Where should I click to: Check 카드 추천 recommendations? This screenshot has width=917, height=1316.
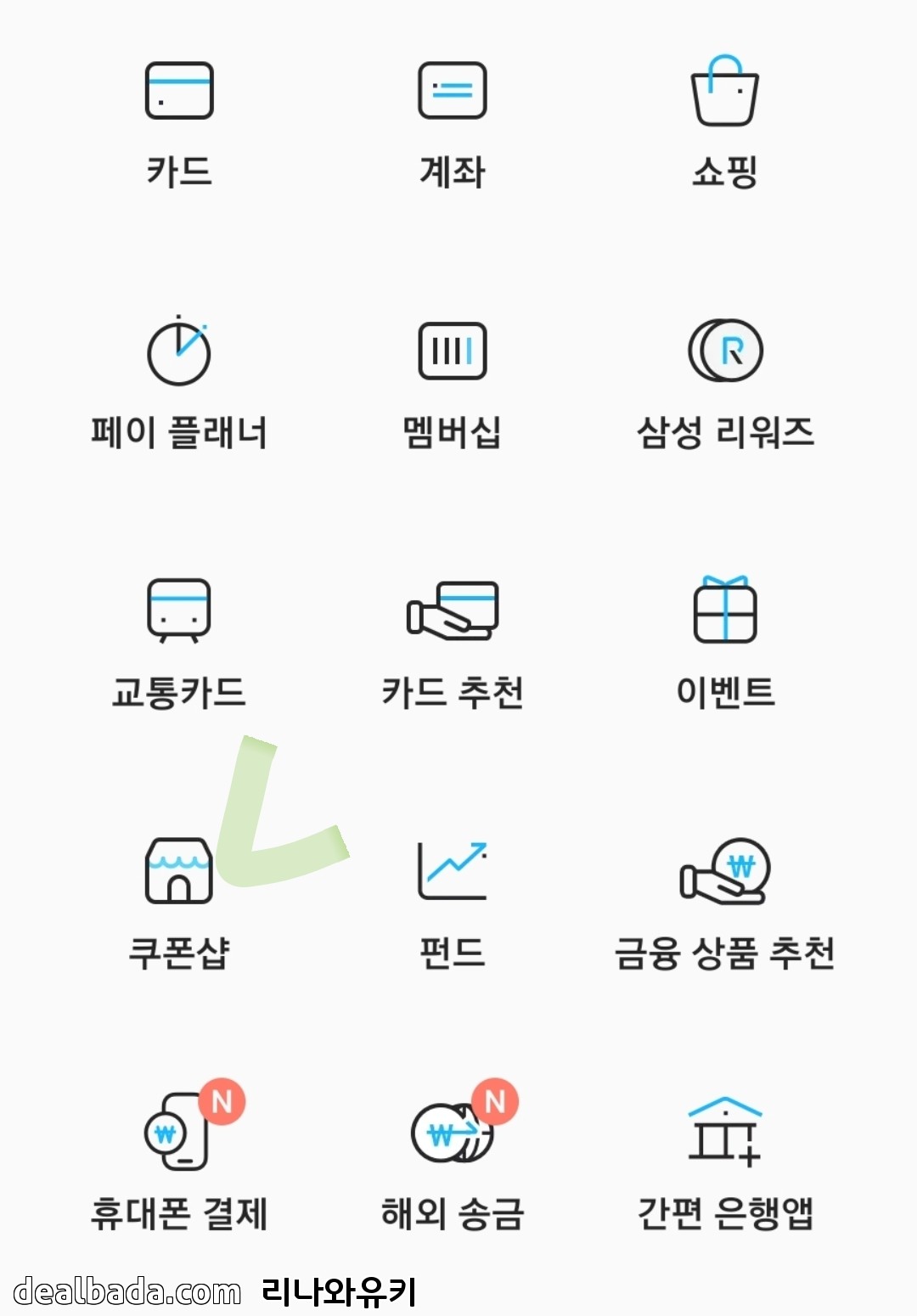point(452,610)
